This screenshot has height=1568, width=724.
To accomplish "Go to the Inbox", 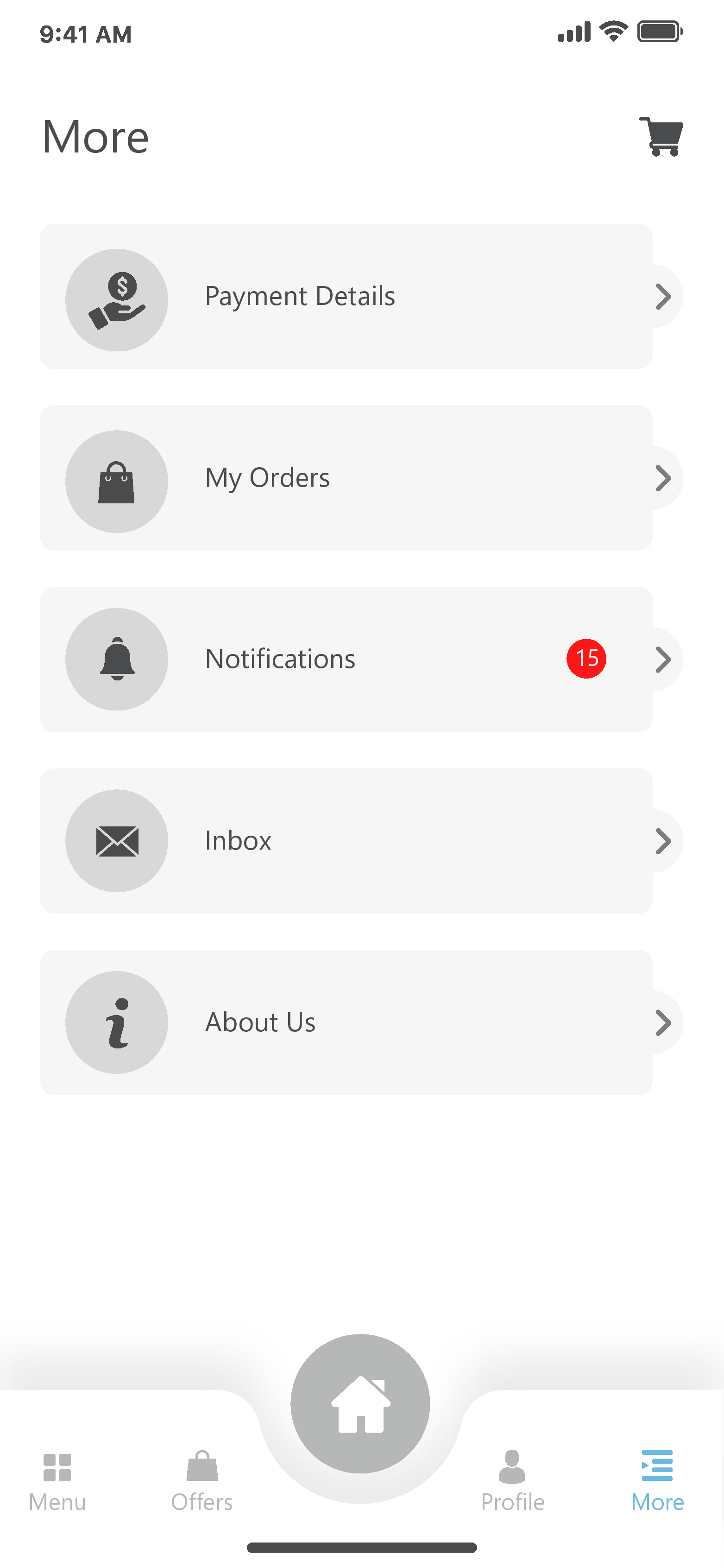I will point(347,841).
